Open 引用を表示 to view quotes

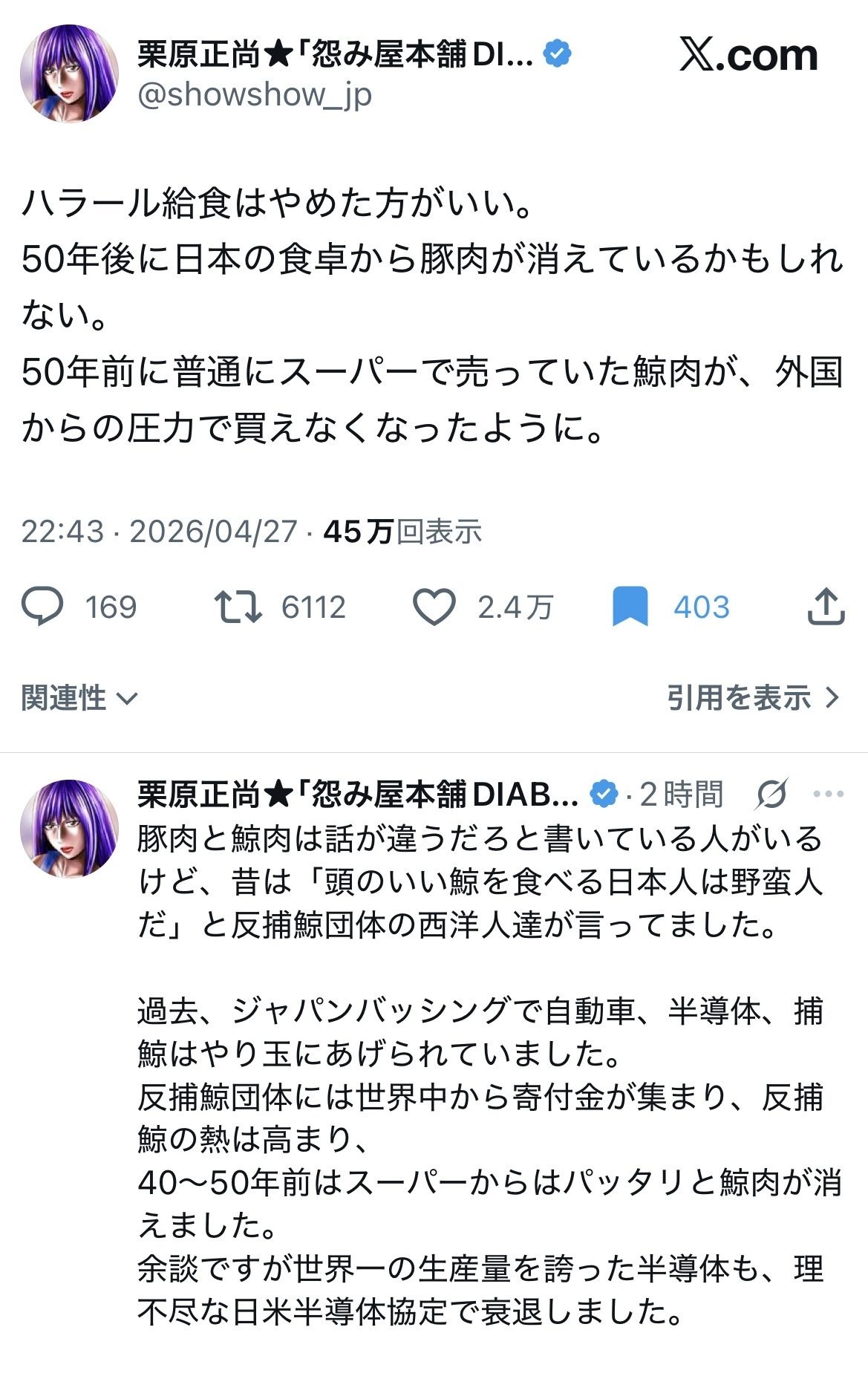click(x=752, y=698)
